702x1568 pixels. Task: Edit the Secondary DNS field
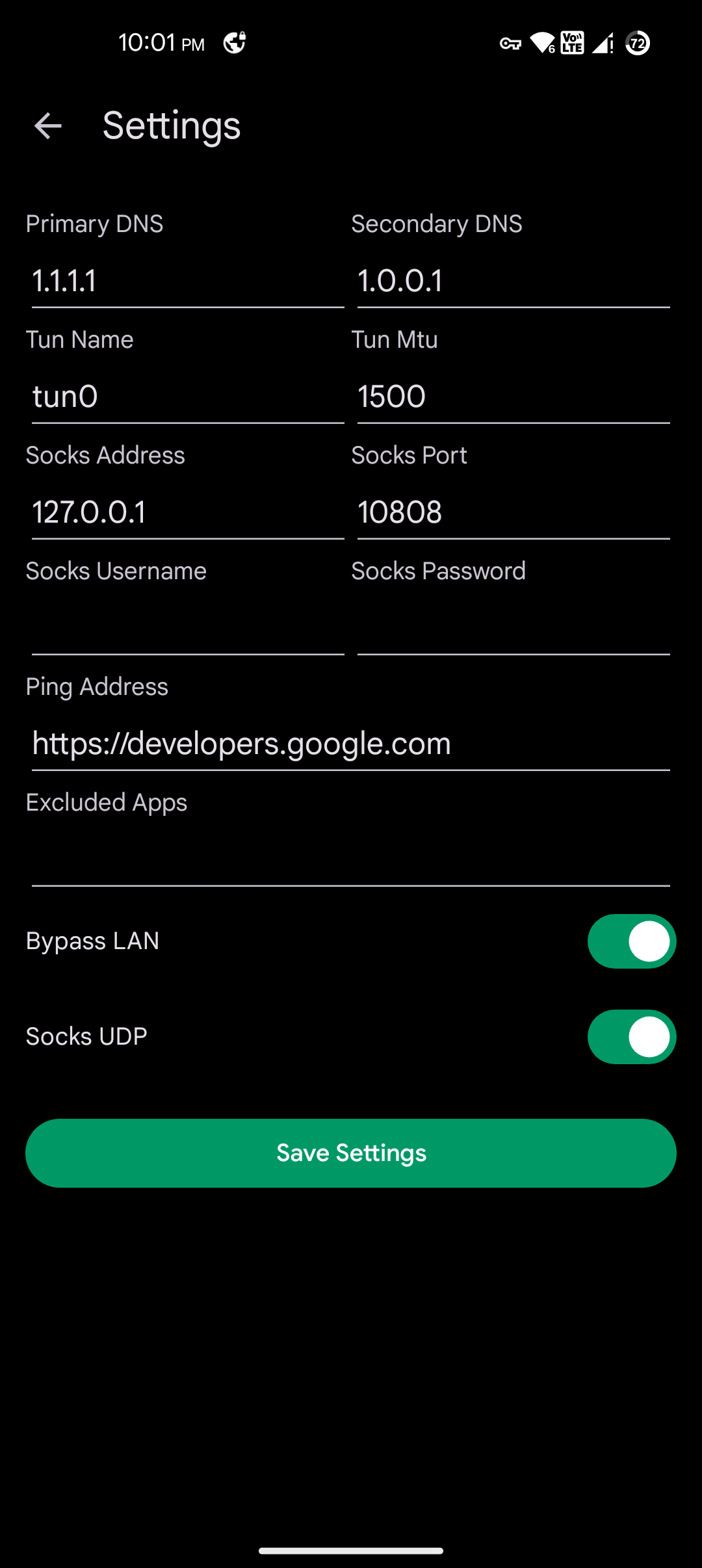click(513, 281)
